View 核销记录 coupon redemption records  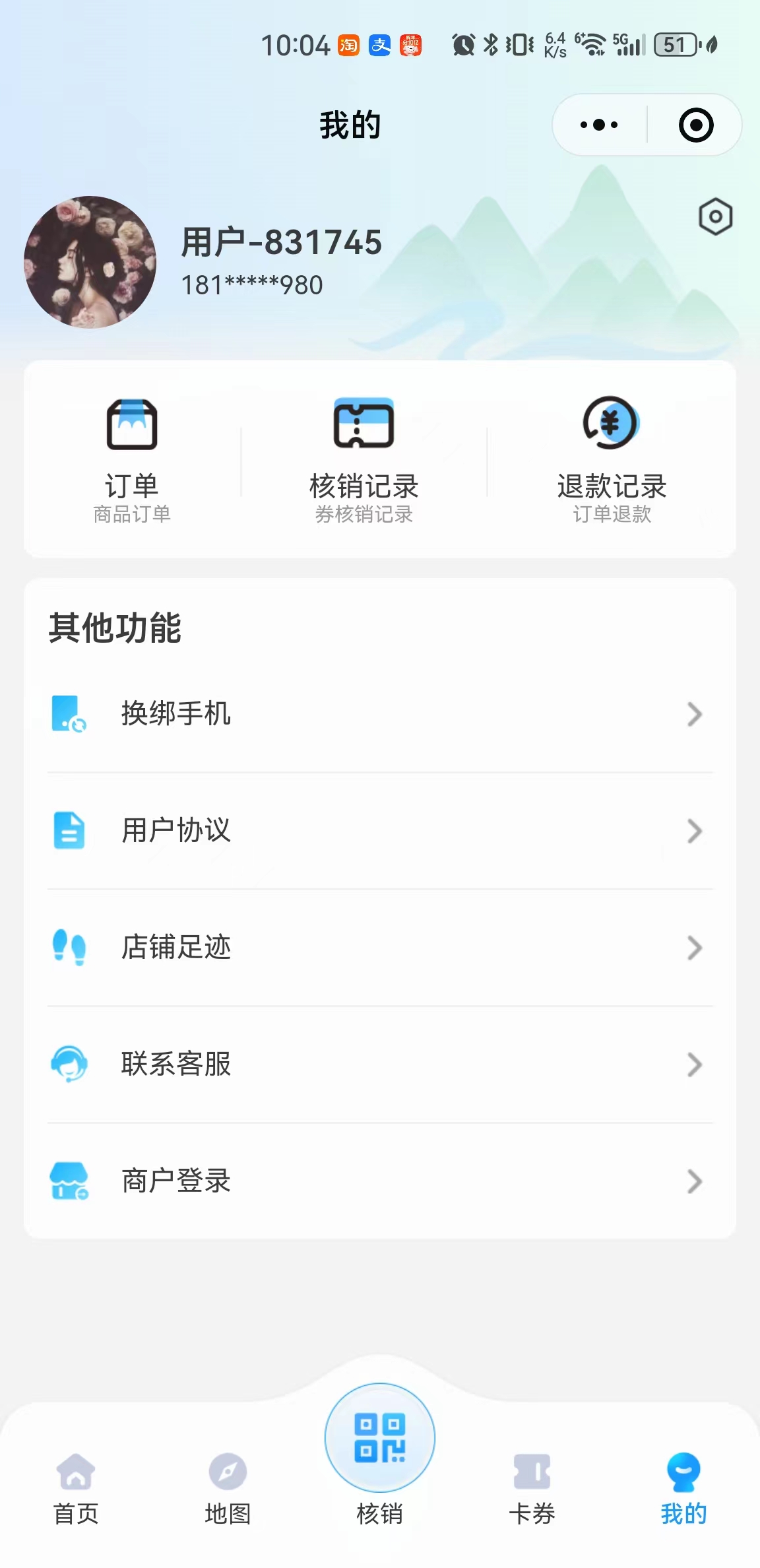(364, 459)
